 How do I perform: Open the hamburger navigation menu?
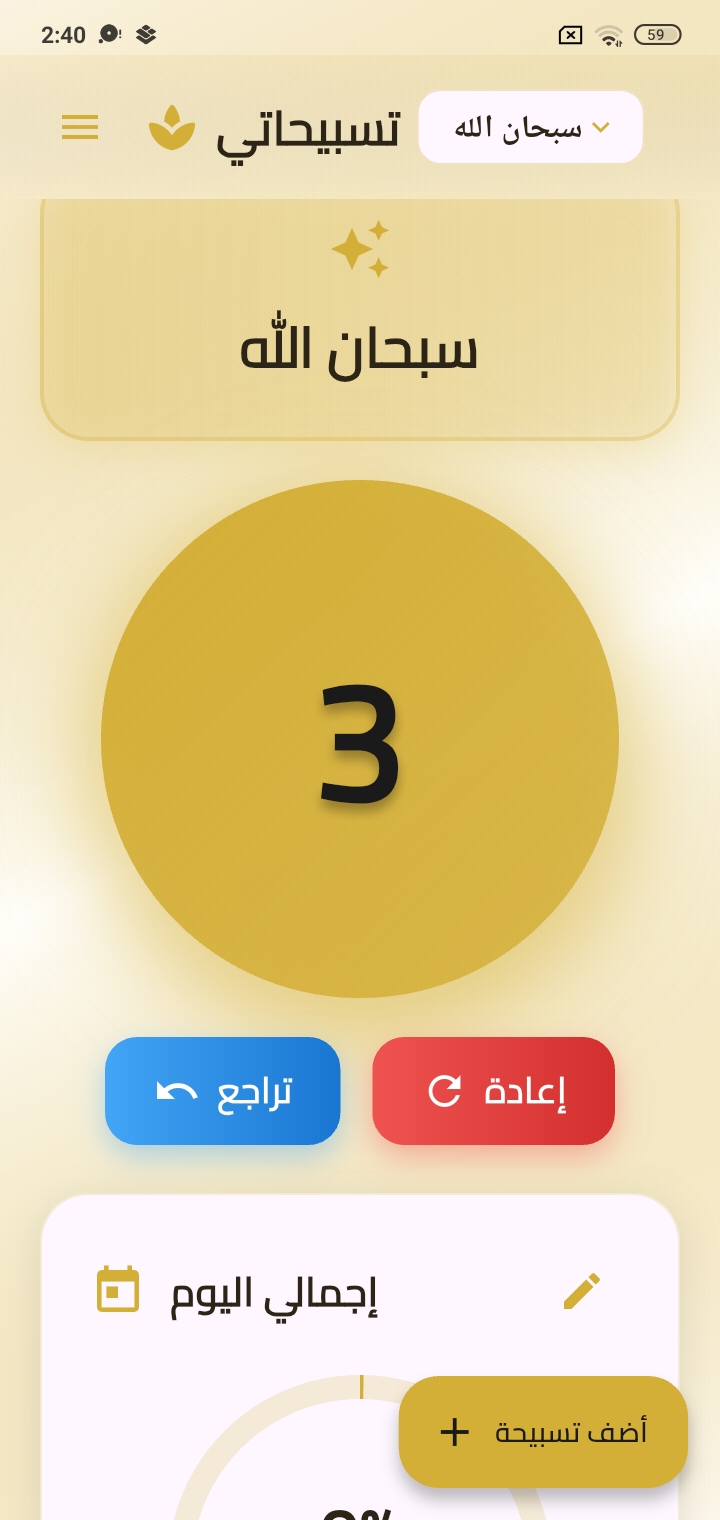pos(80,127)
